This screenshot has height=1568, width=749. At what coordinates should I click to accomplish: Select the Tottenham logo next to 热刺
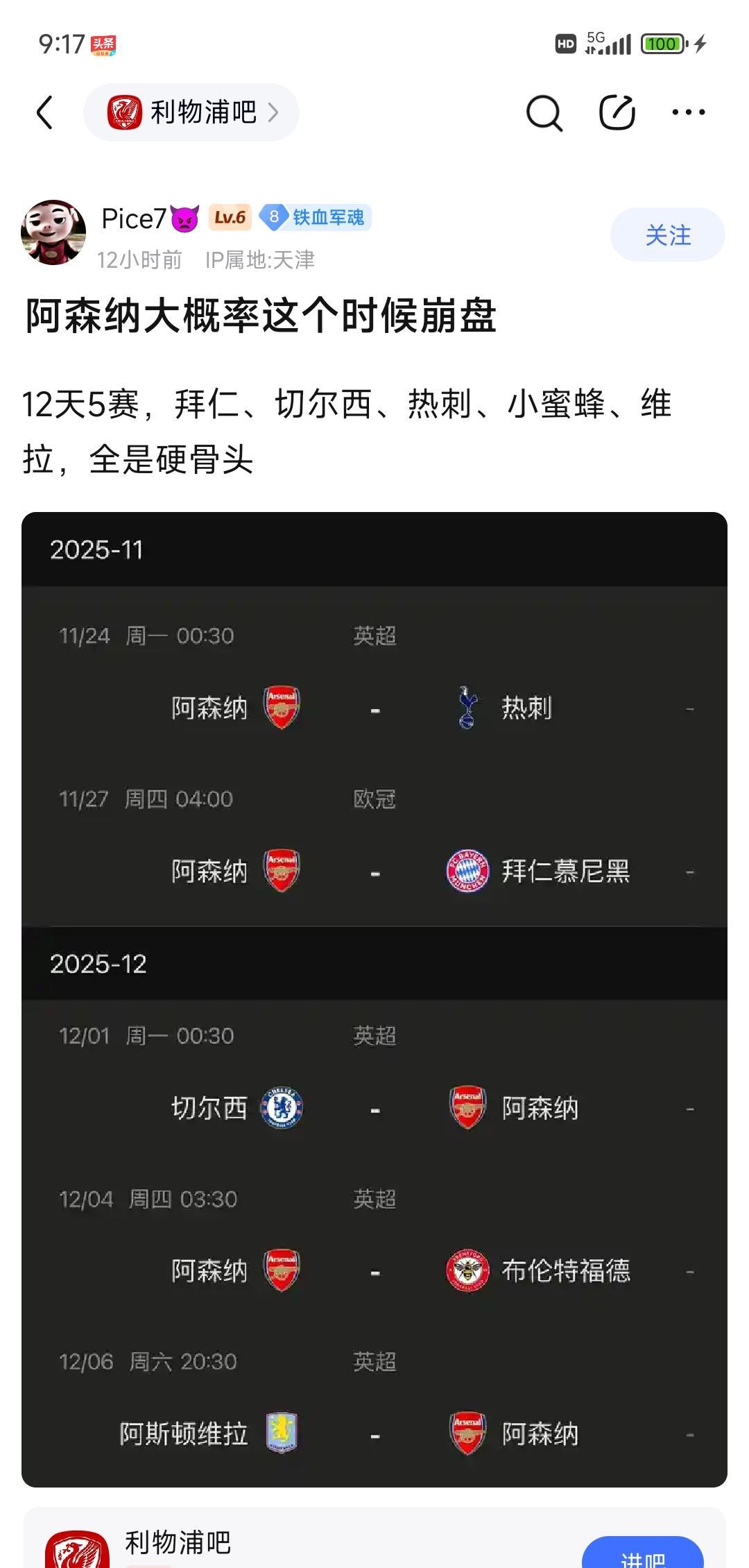tap(466, 704)
